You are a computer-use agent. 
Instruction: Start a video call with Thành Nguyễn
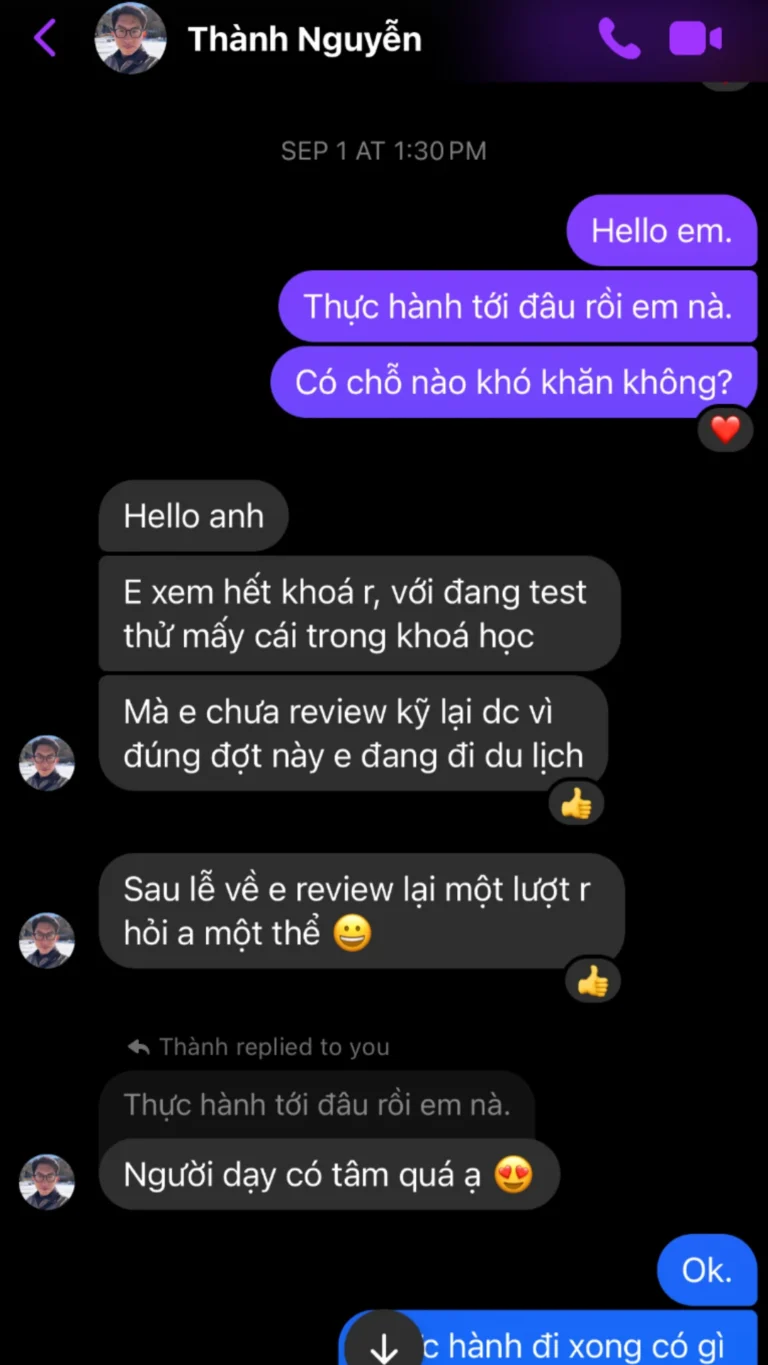[695, 39]
